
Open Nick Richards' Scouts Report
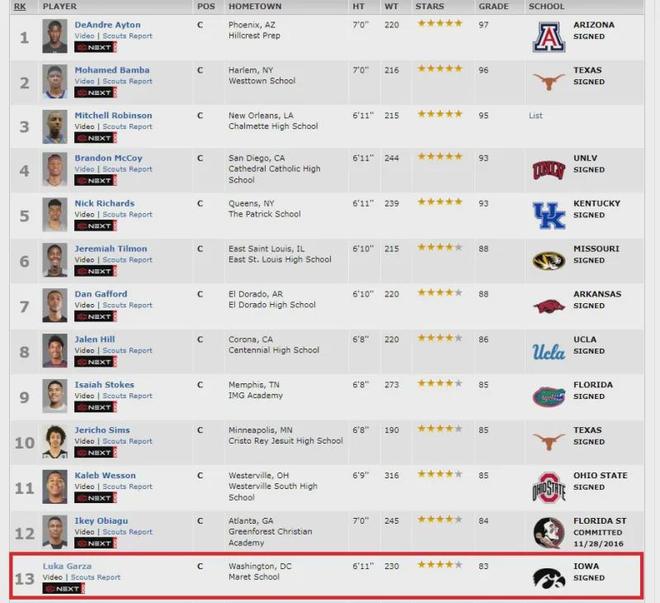pyautogui.click(x=127, y=215)
